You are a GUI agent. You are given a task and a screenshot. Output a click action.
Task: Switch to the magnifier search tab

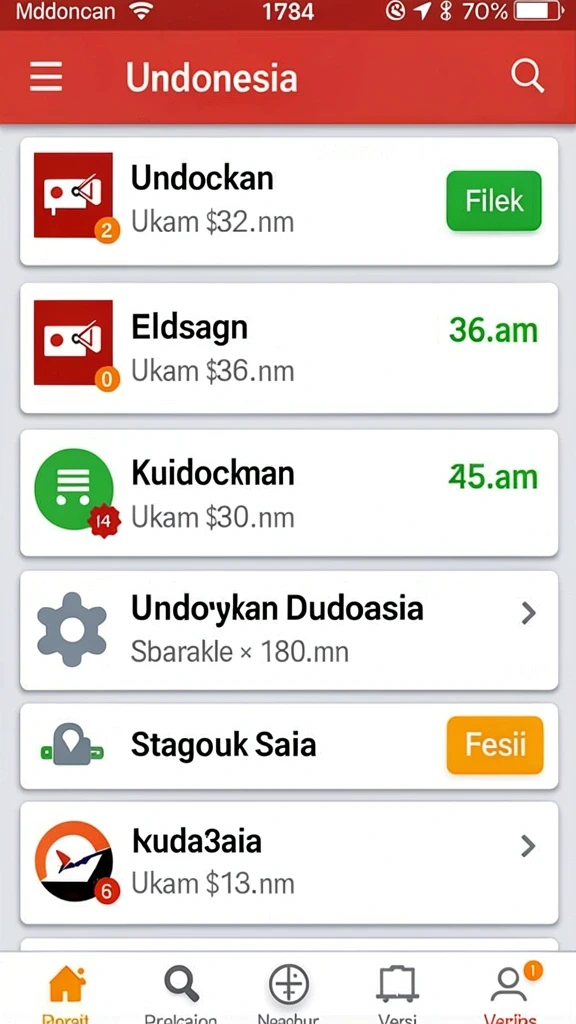point(180,991)
